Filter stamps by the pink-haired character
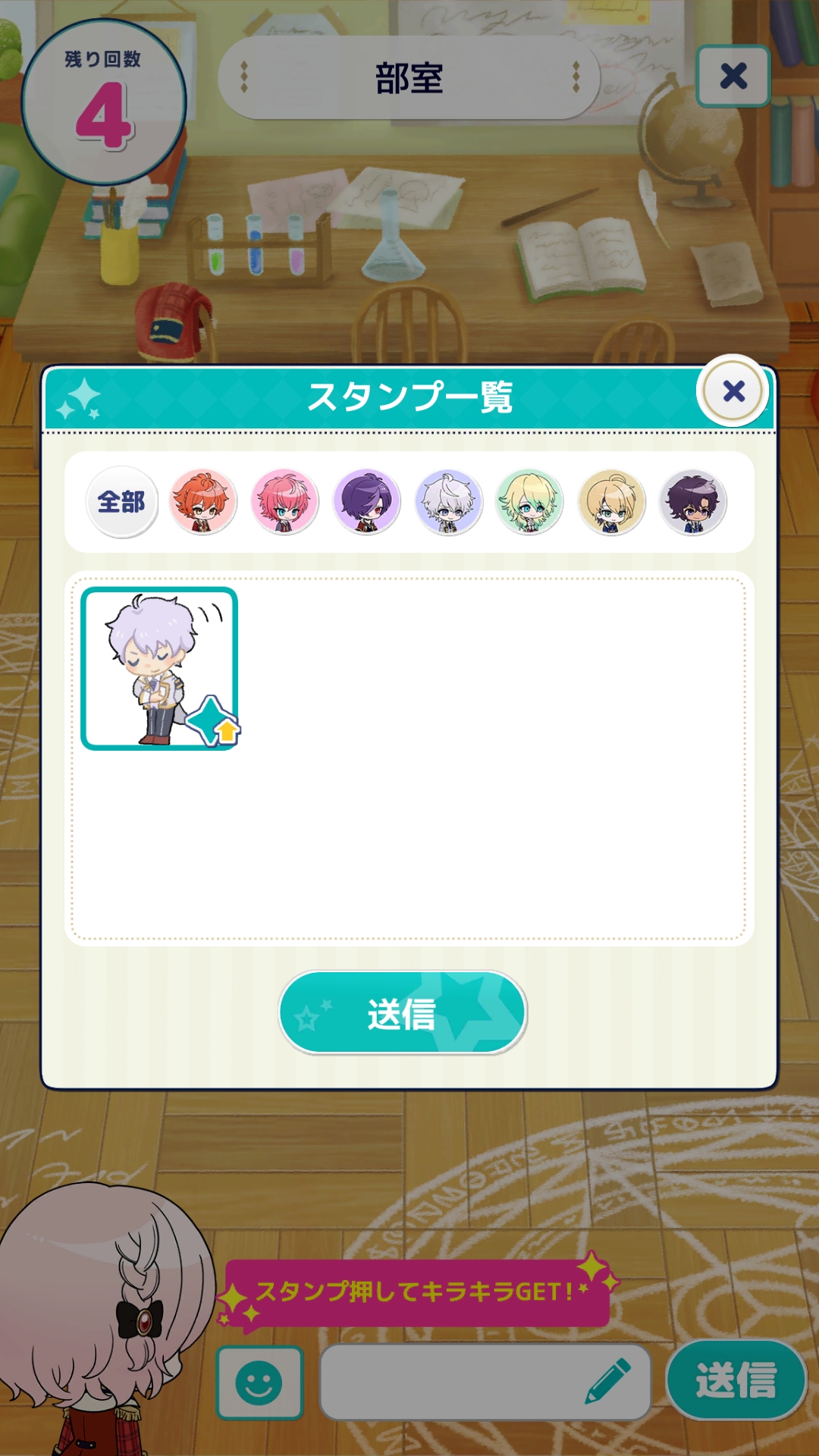The height and width of the screenshot is (1456, 819). pos(284,502)
